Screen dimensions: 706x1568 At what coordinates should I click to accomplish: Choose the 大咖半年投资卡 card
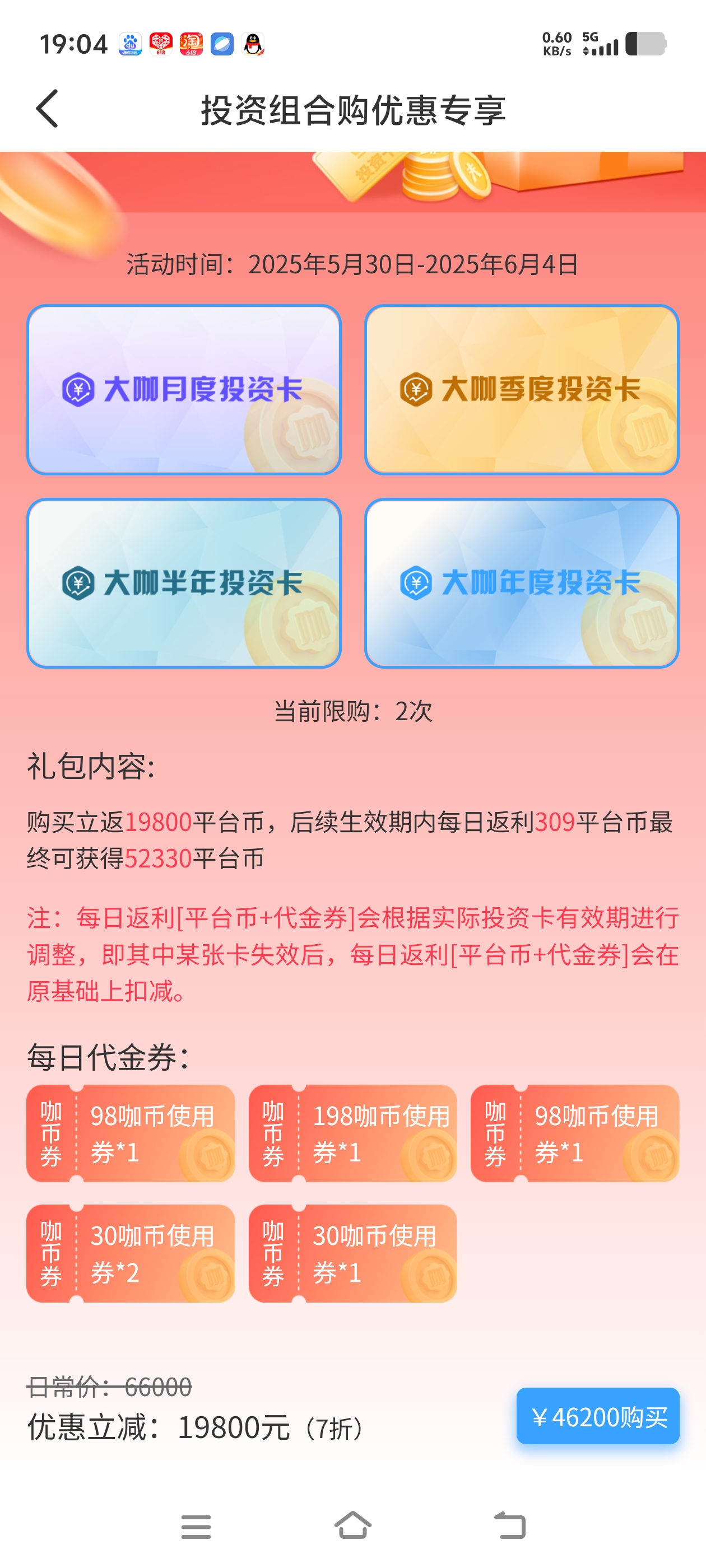(x=183, y=582)
